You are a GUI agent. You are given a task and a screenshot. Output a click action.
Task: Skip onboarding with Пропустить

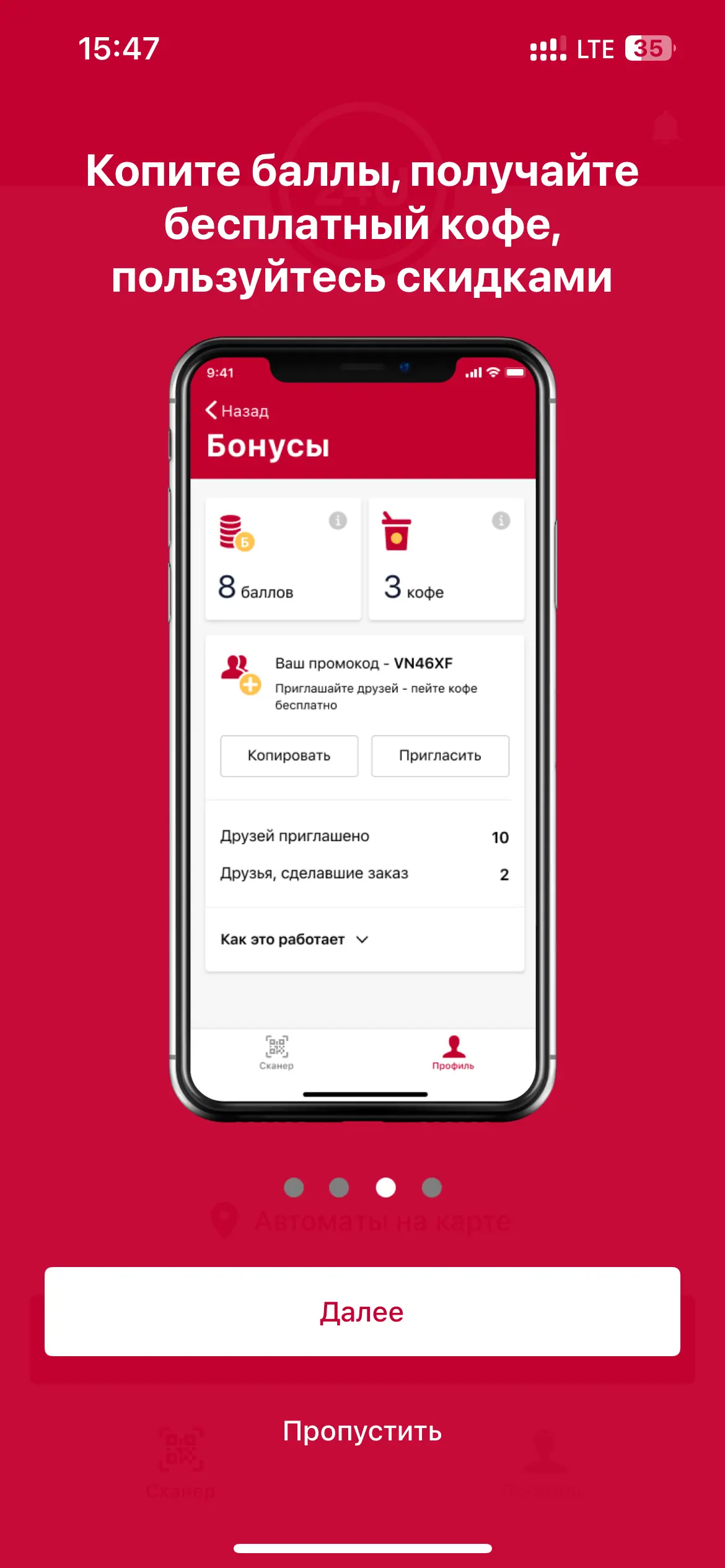click(362, 1431)
